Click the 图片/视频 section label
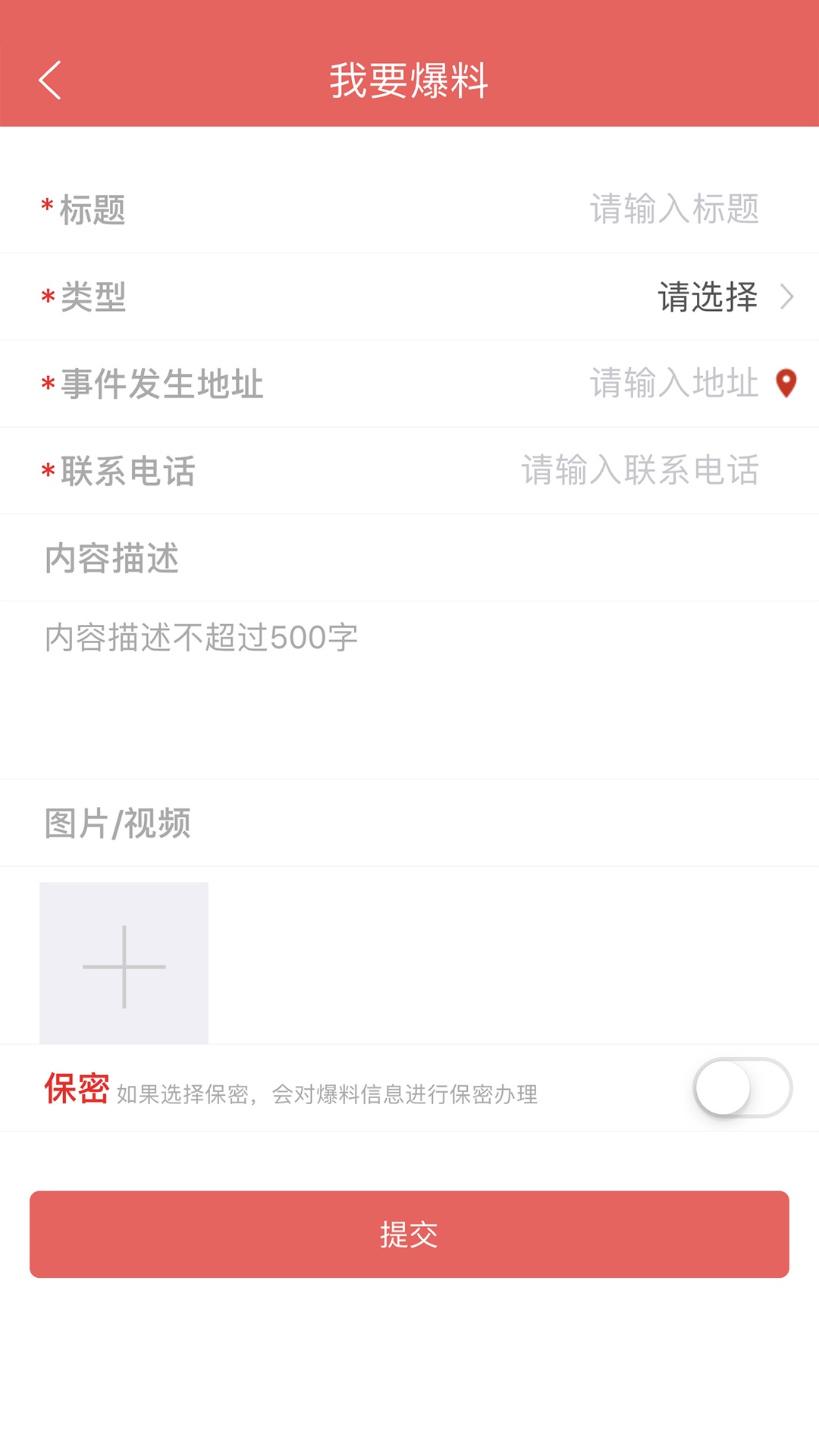 pyautogui.click(x=115, y=824)
